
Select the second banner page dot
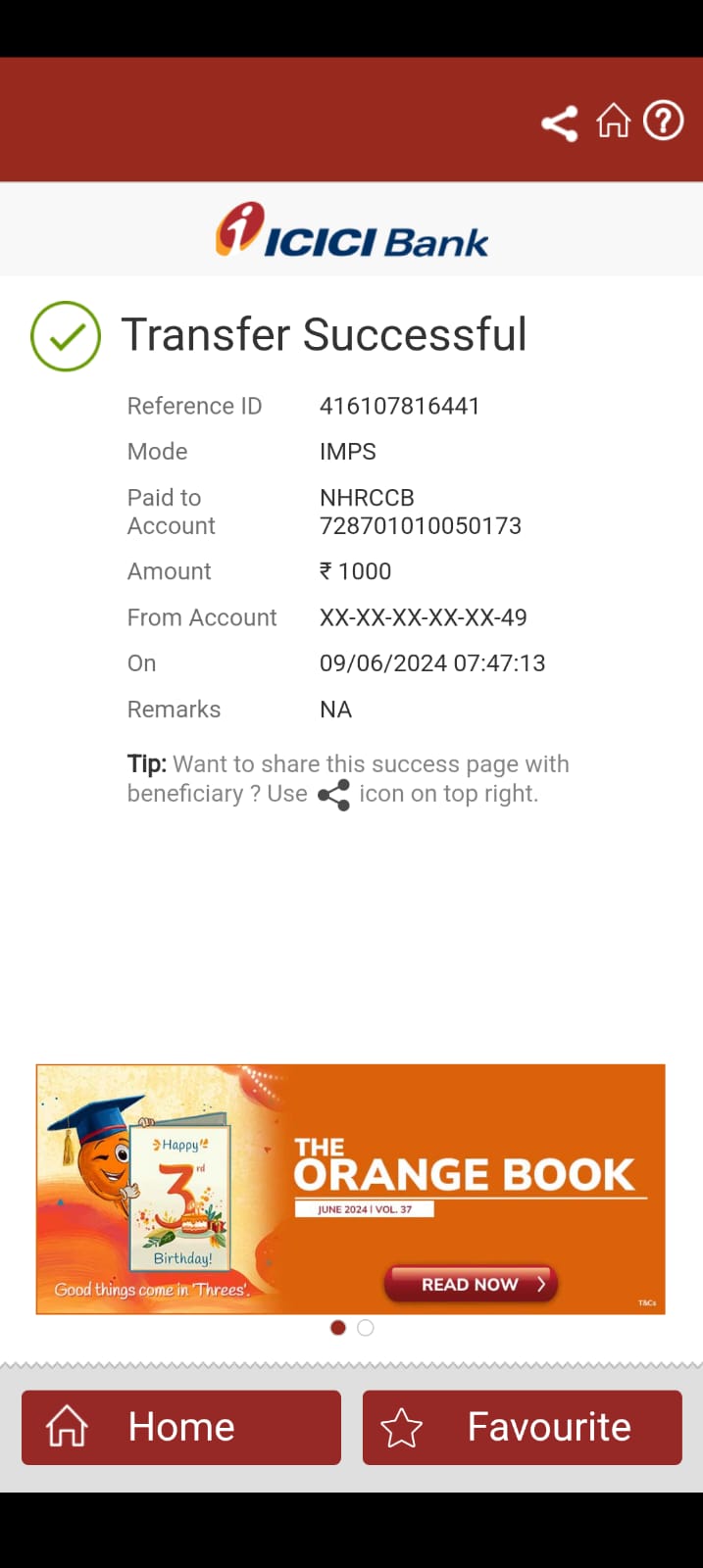pos(366,1328)
